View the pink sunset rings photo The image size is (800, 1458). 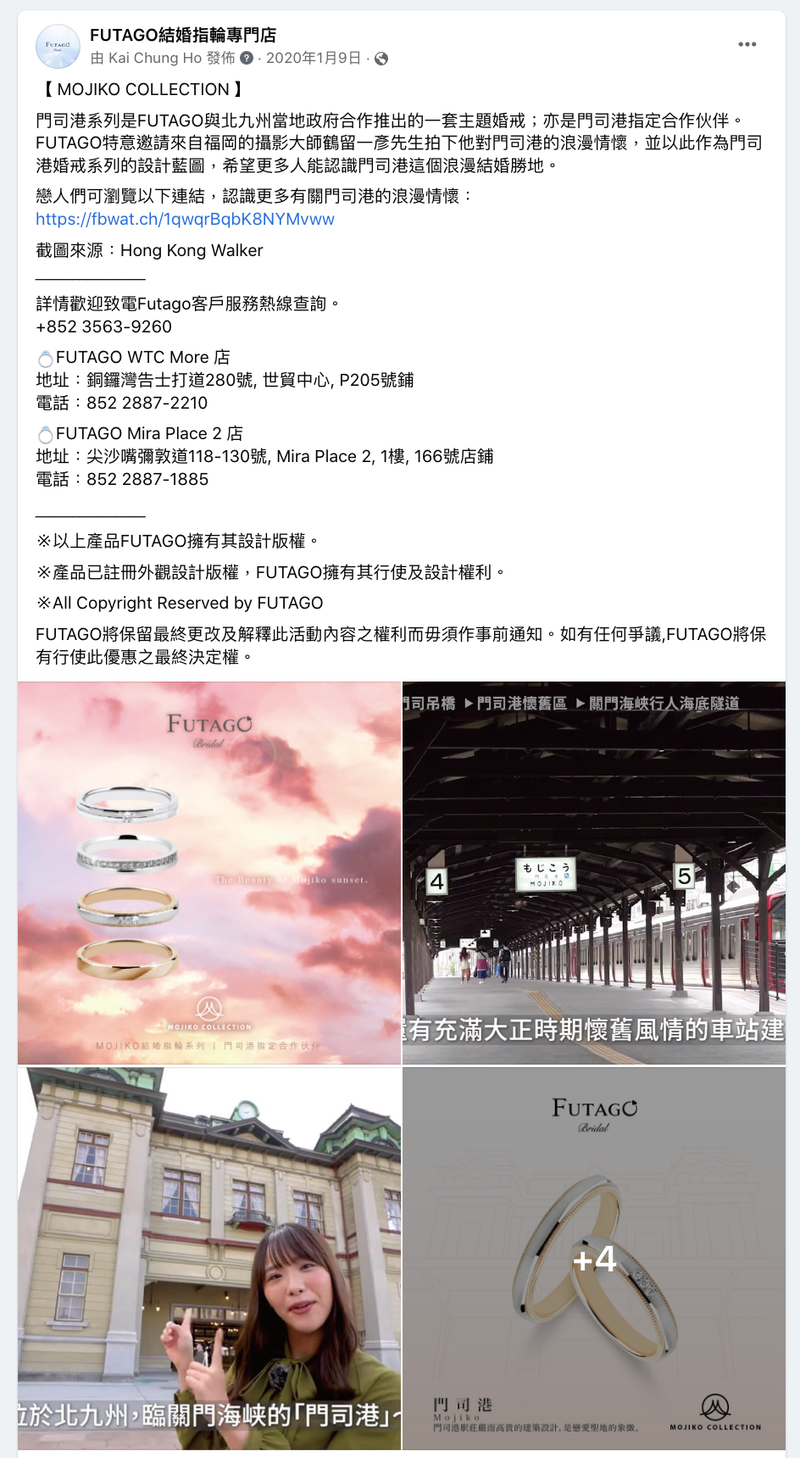tap(209, 872)
